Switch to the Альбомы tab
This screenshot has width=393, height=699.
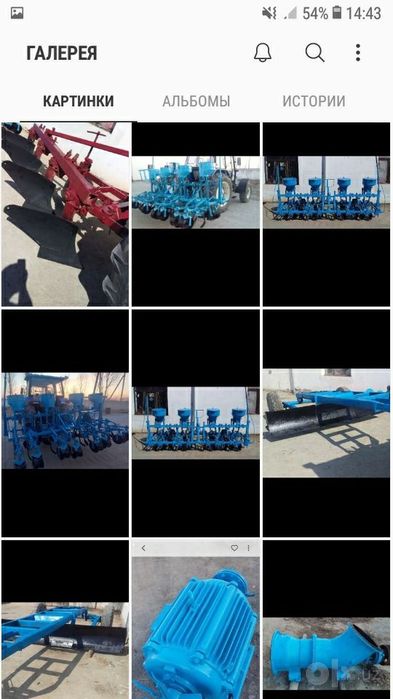[196, 101]
